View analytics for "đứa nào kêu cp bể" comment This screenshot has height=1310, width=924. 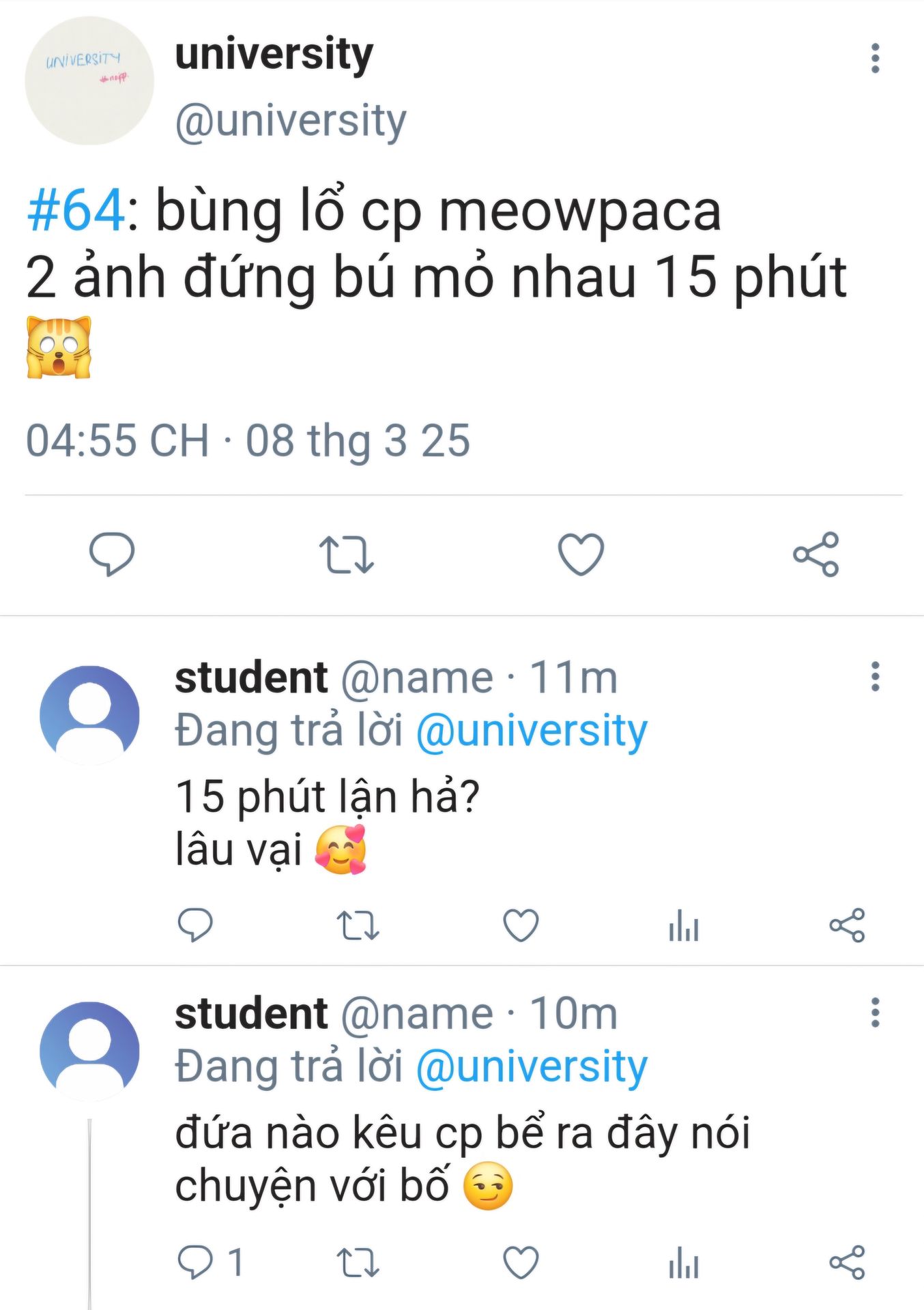click(684, 1262)
